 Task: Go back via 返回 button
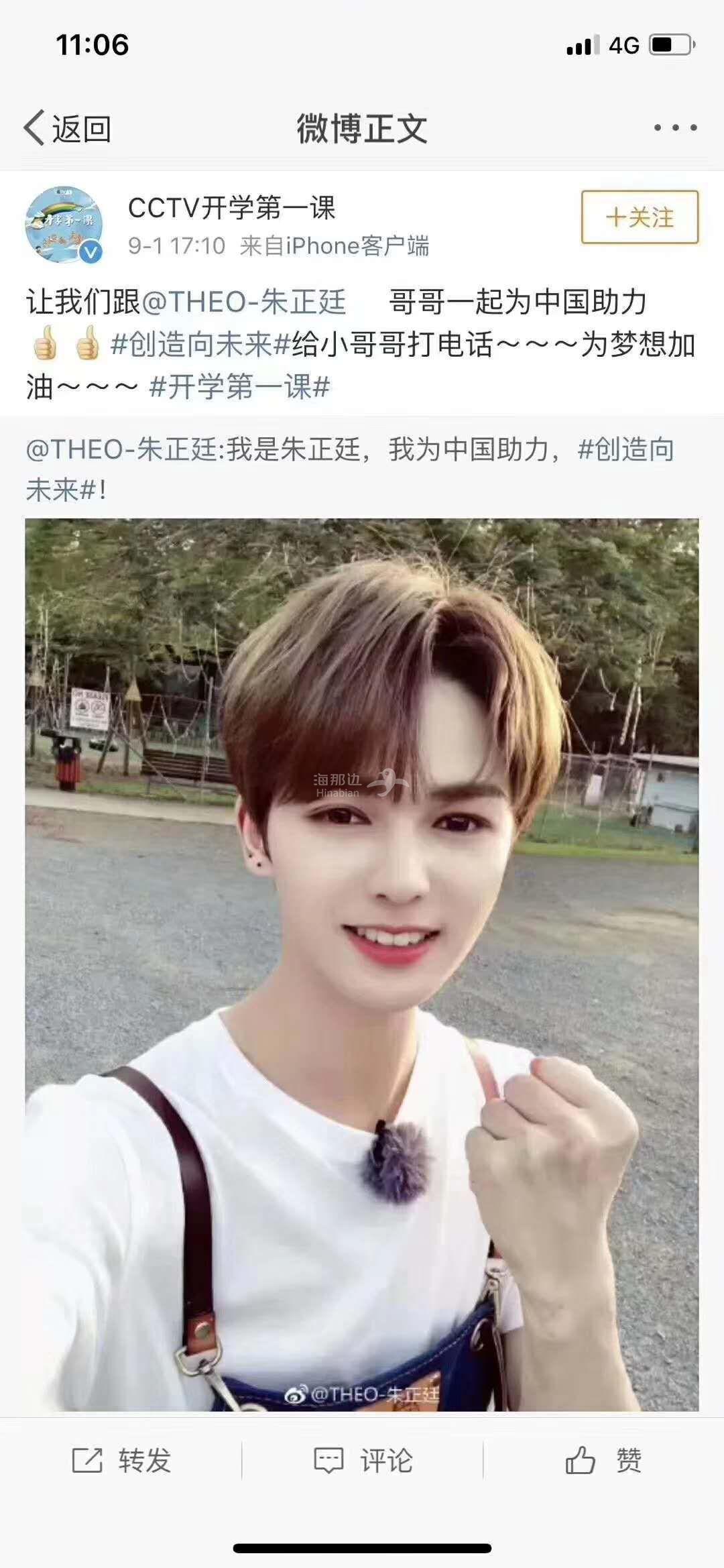(x=68, y=128)
